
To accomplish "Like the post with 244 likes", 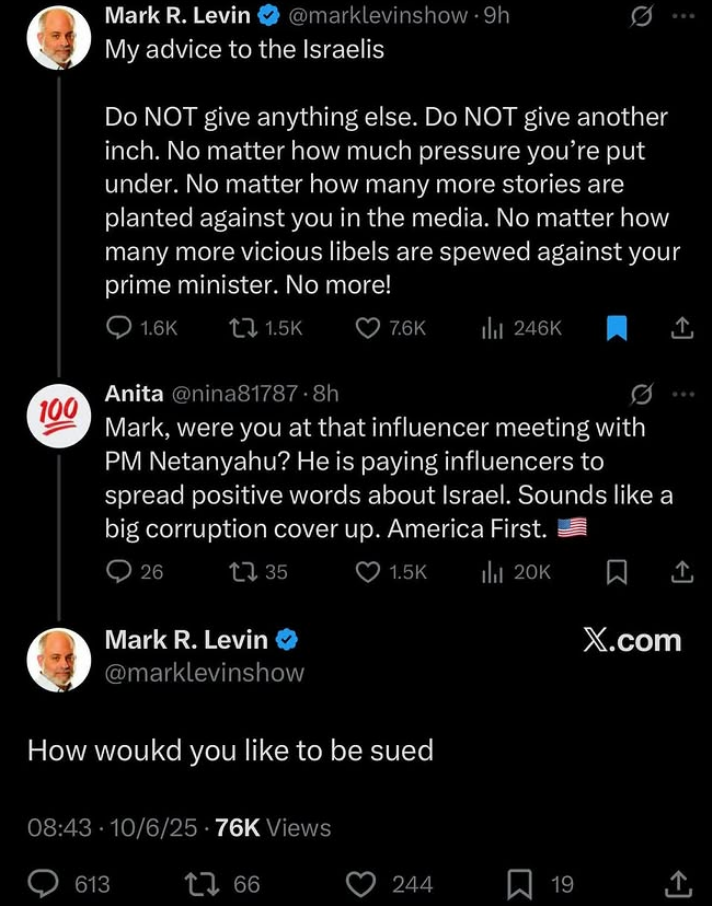I will (362, 883).
